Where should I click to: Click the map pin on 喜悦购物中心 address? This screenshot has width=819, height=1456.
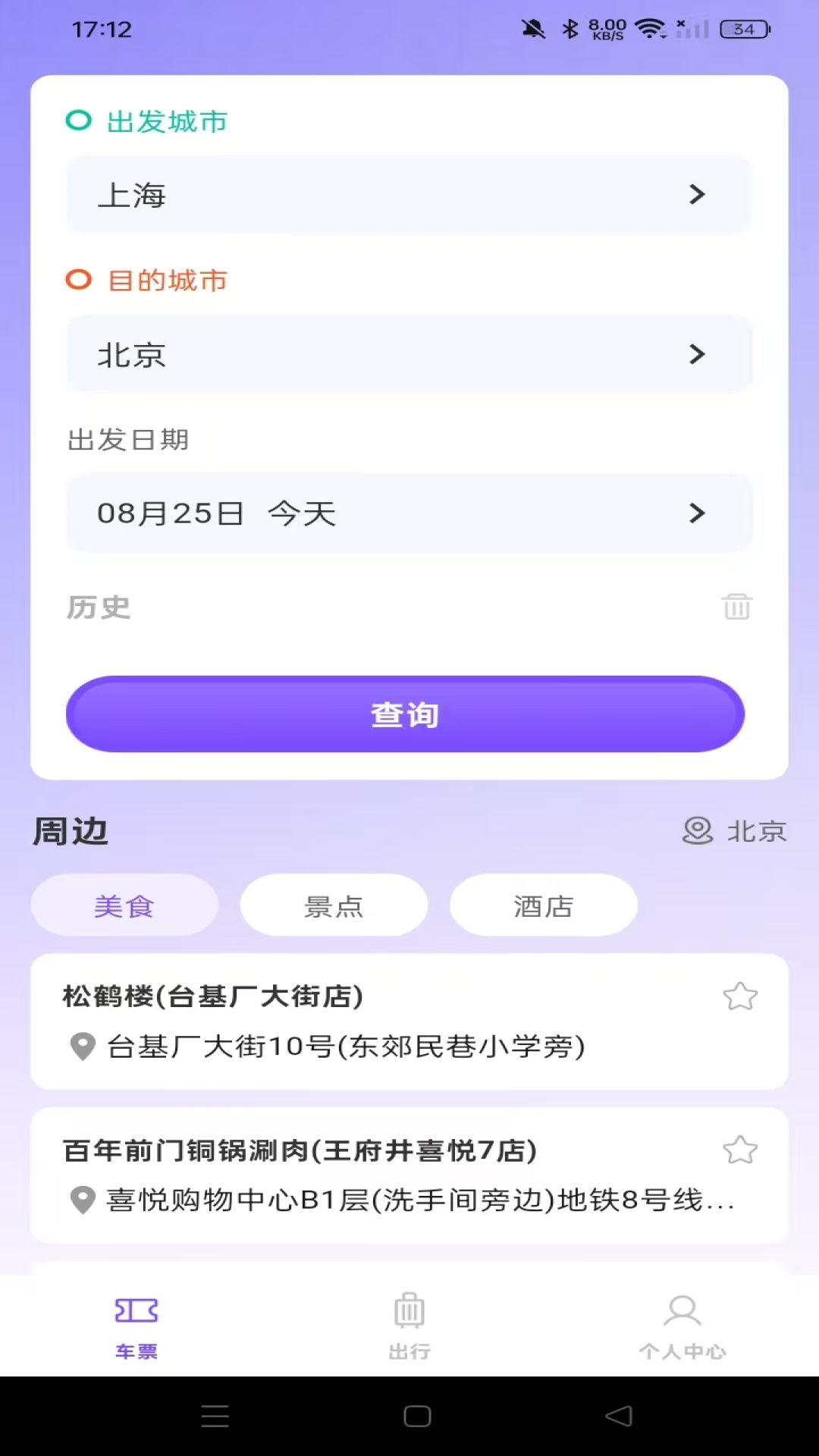pyautogui.click(x=82, y=1200)
